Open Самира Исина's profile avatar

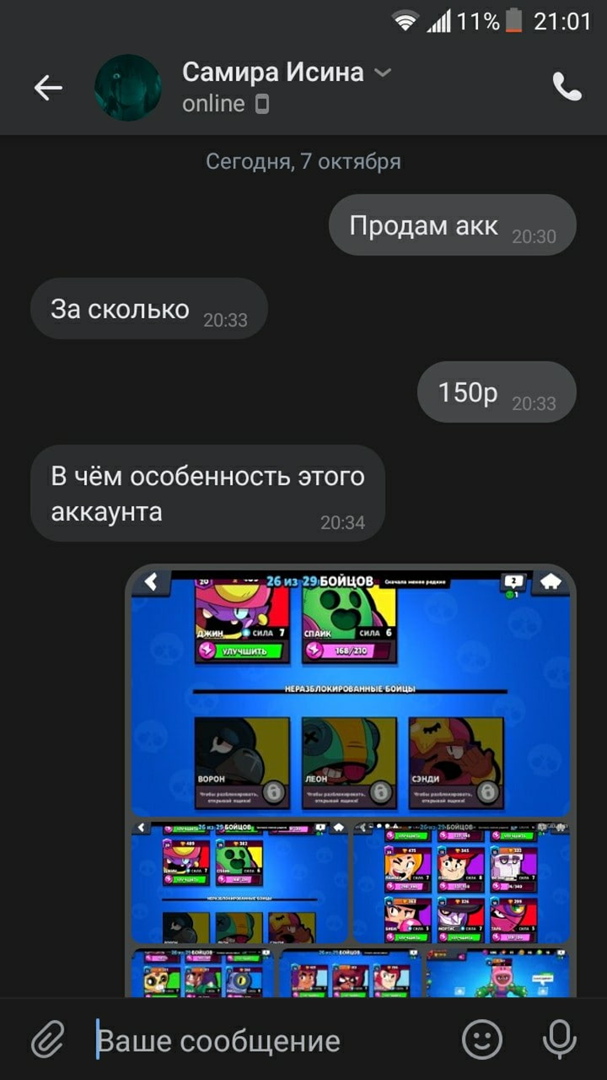point(128,88)
